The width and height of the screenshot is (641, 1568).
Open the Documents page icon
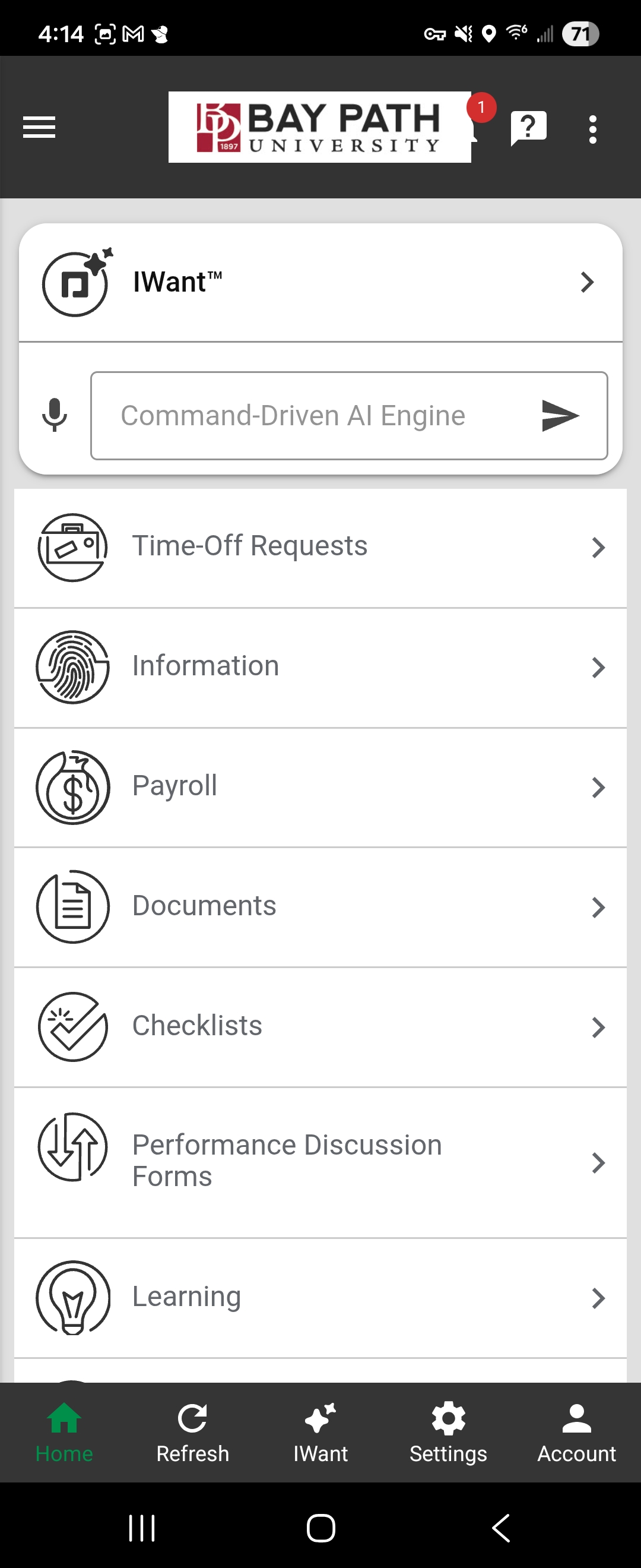coord(72,907)
